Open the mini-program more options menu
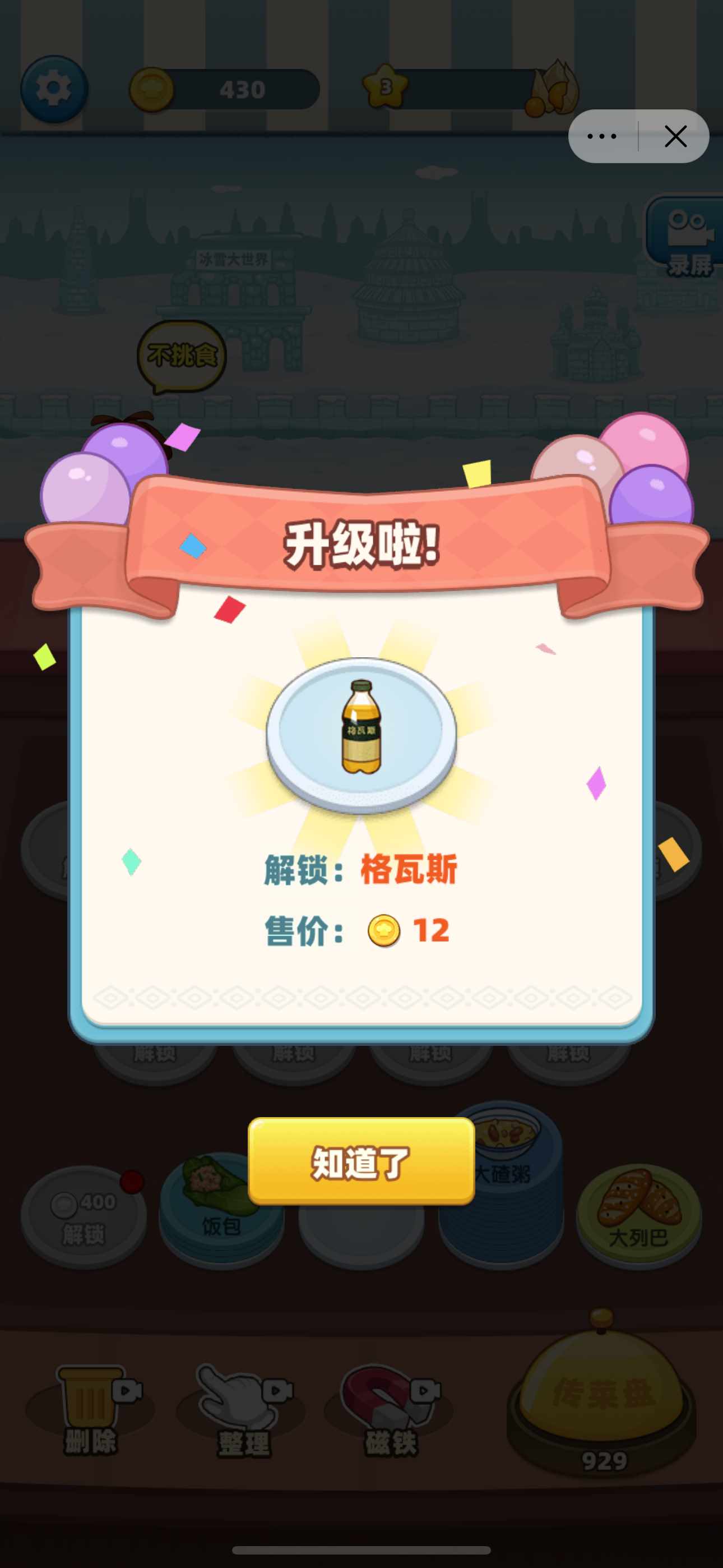 tap(602, 136)
